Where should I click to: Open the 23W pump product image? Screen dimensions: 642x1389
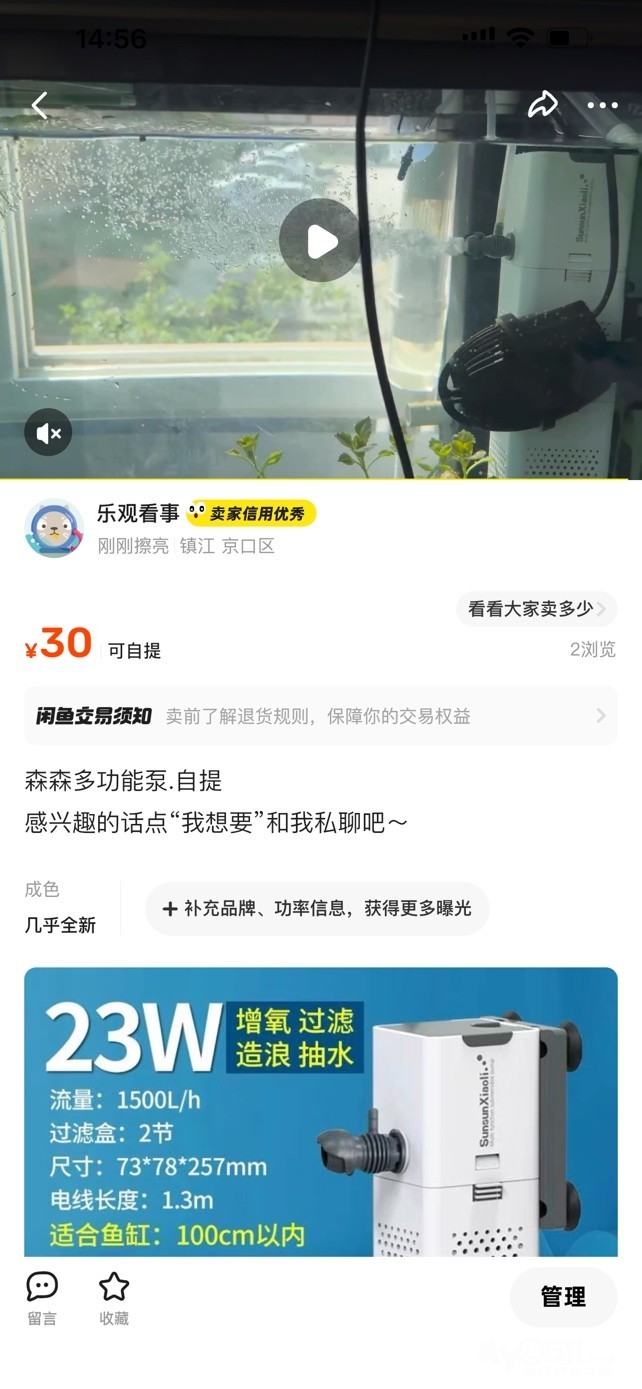point(321,1111)
